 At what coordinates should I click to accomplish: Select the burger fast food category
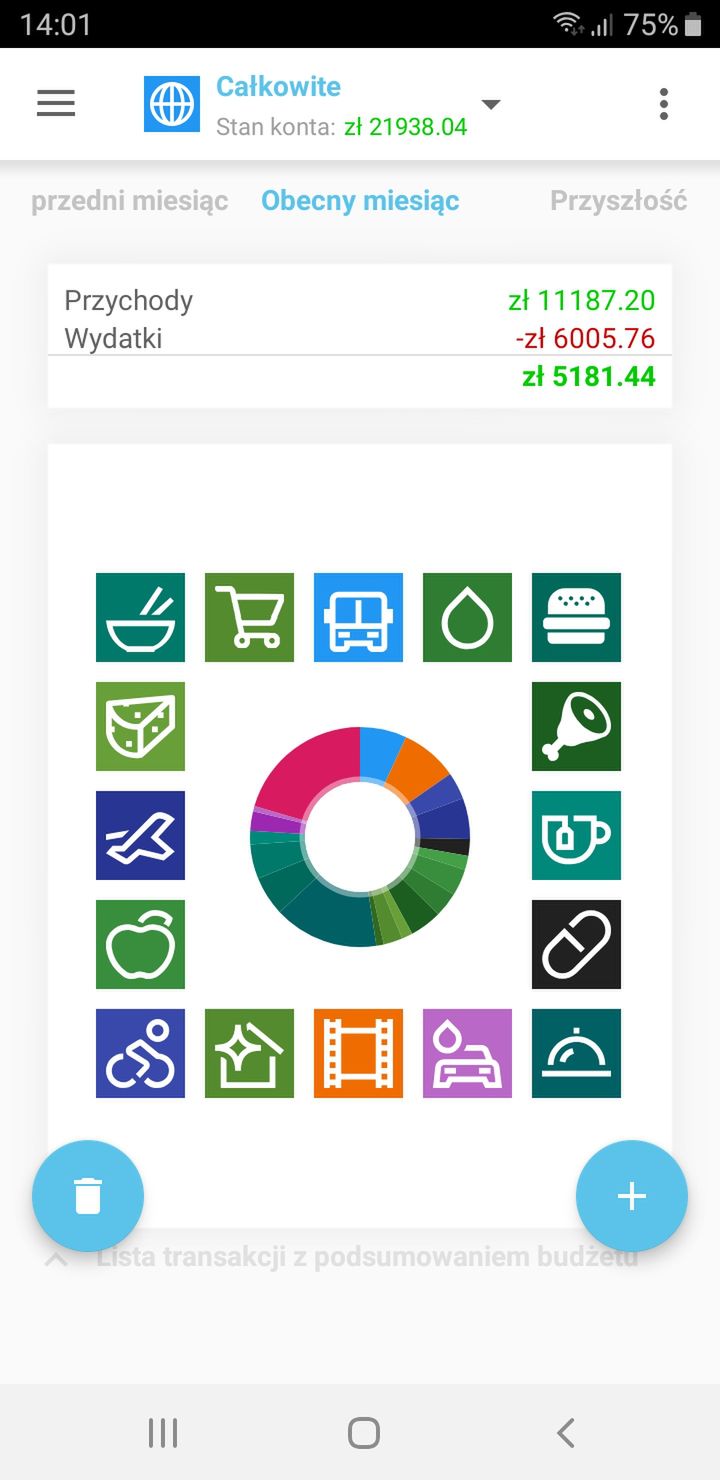576,617
